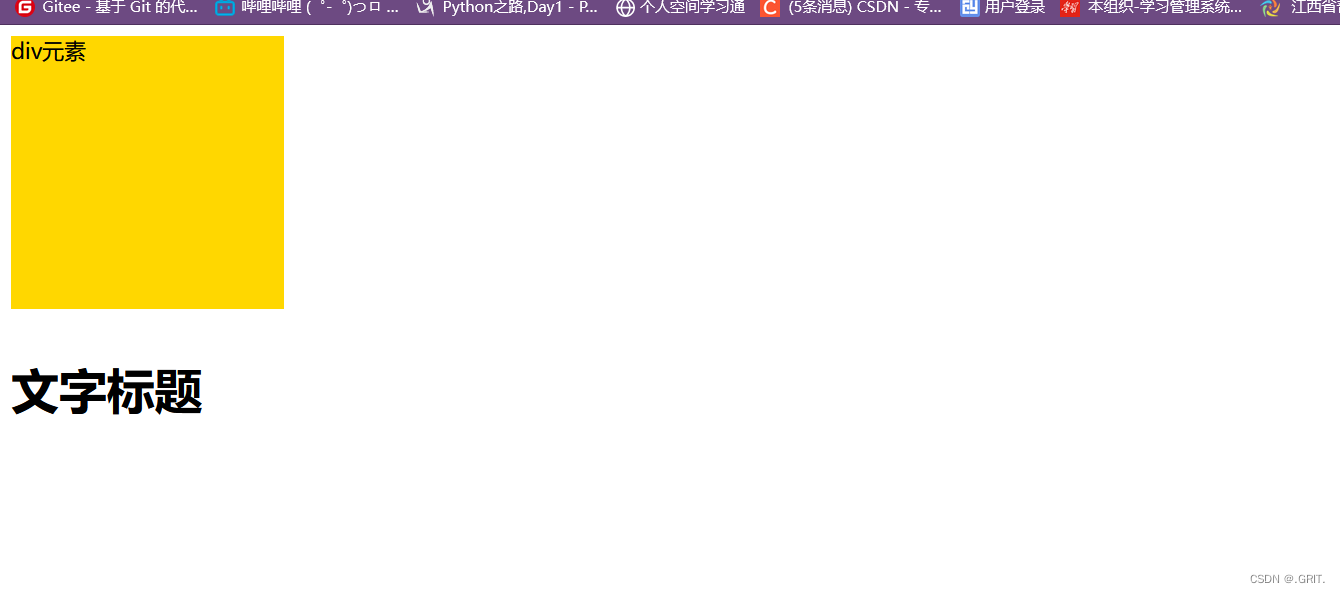This screenshot has width=1340, height=593.
Task: Open the 江西省 bookmark
Action: tap(1300, 8)
